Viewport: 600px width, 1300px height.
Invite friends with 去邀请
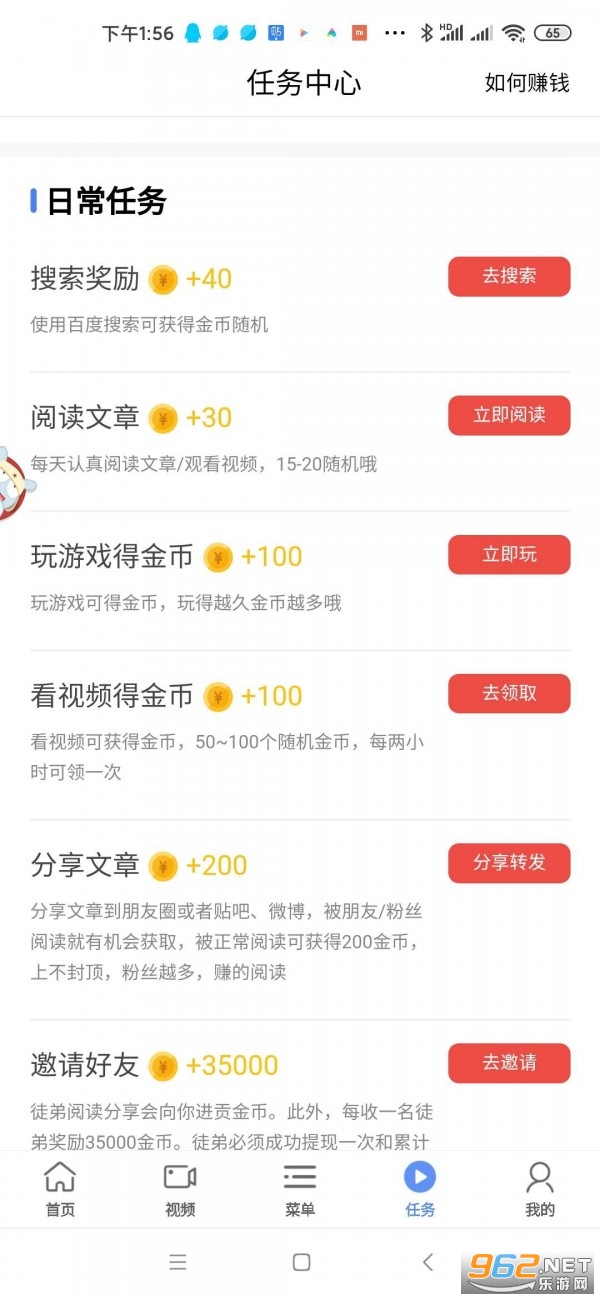pos(509,1063)
